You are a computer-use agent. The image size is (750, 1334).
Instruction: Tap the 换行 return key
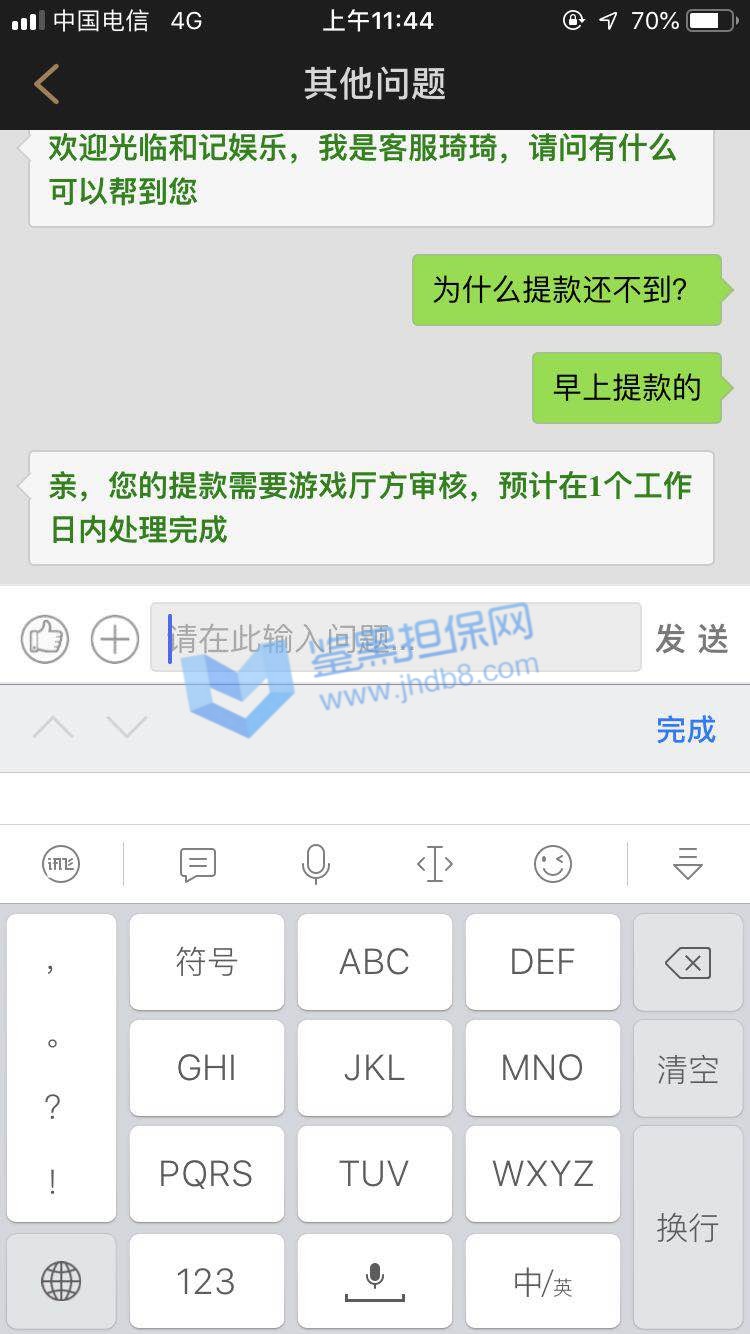(x=688, y=1227)
